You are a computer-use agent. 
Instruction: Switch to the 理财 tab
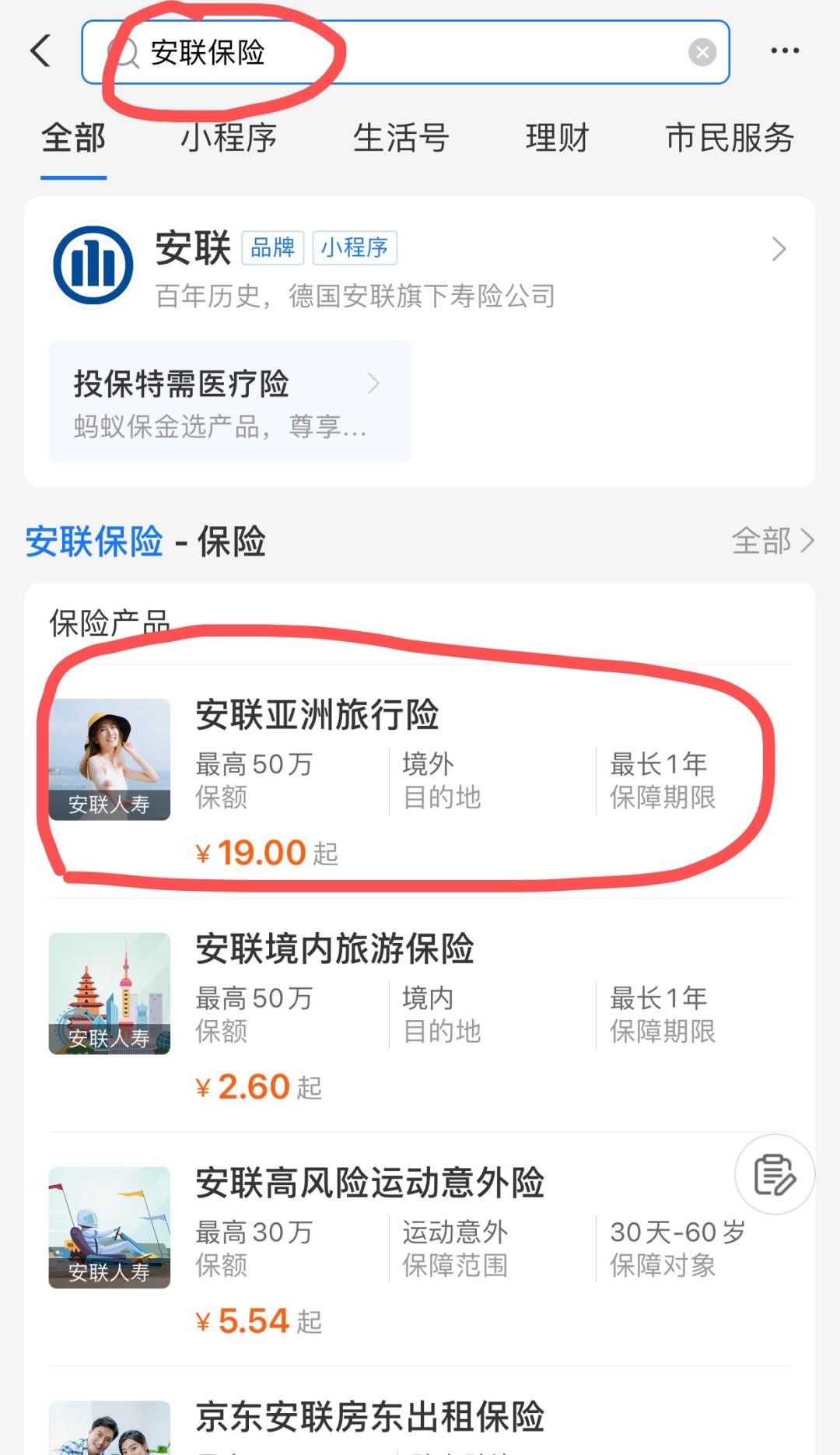point(557,138)
